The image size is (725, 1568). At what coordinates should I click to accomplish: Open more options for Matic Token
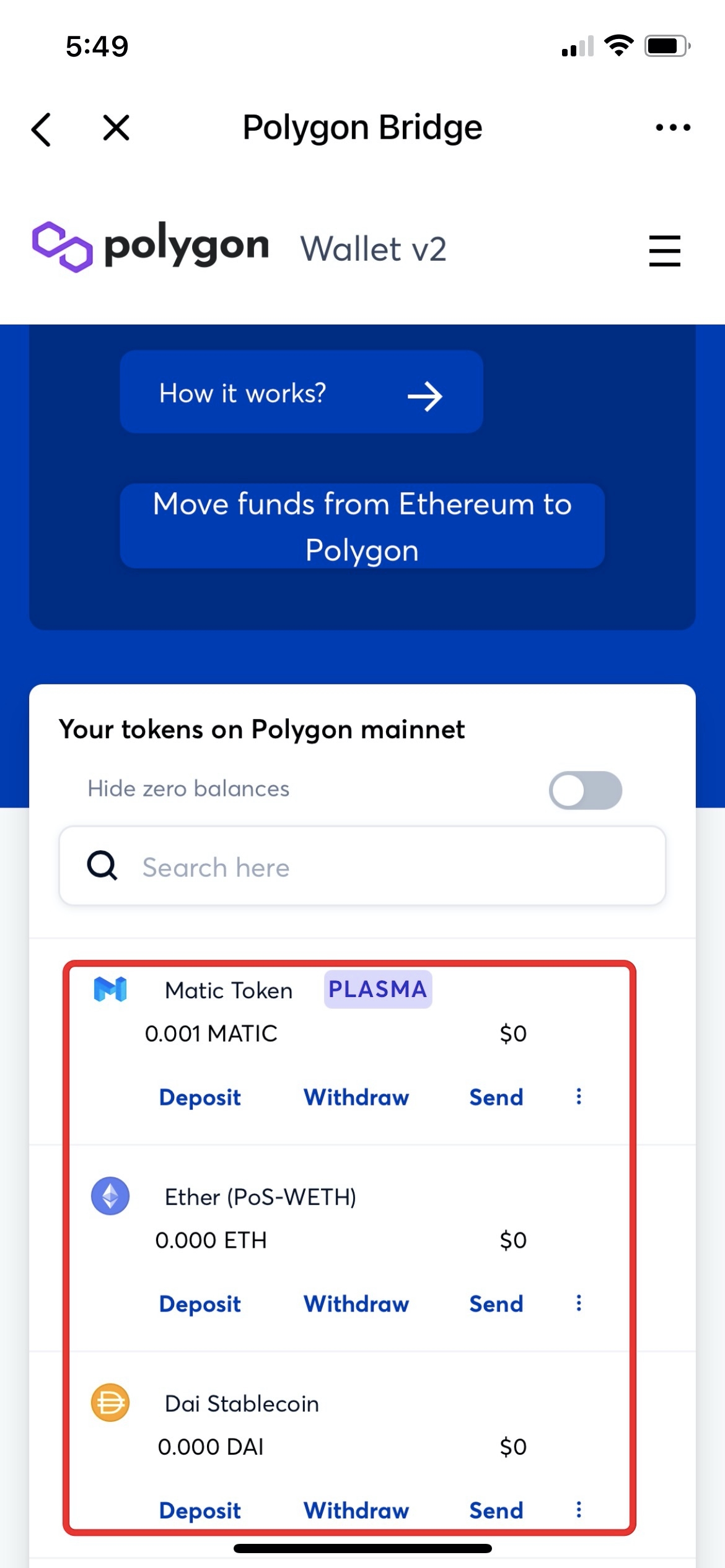[579, 1096]
